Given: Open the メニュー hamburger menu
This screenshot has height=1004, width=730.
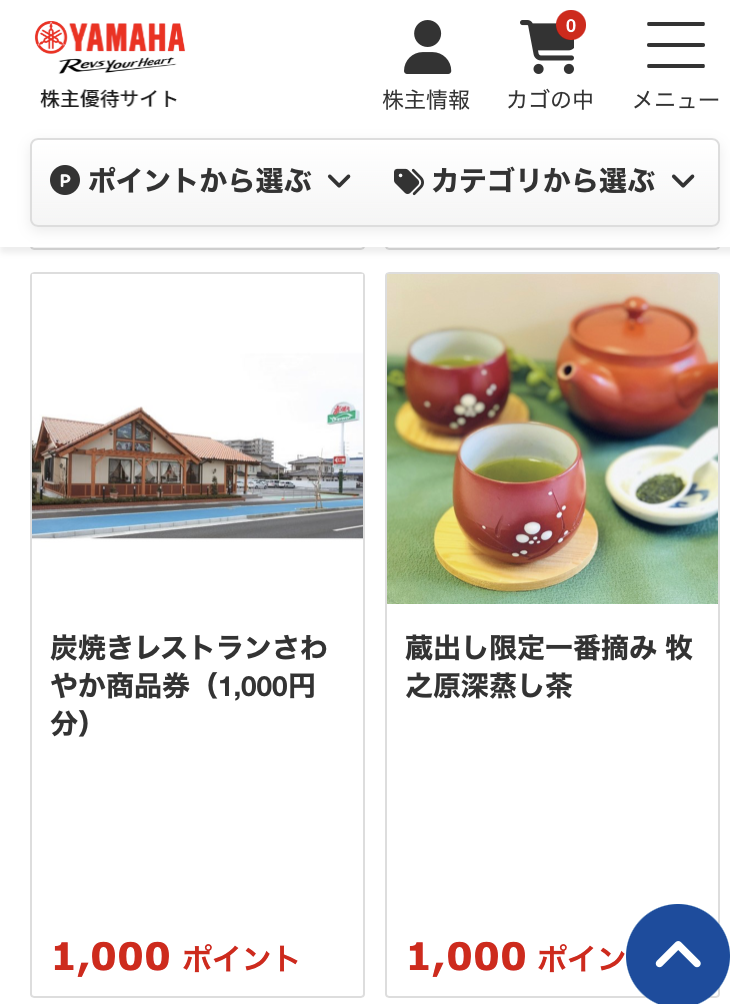Looking at the screenshot, I should coord(676,65).
